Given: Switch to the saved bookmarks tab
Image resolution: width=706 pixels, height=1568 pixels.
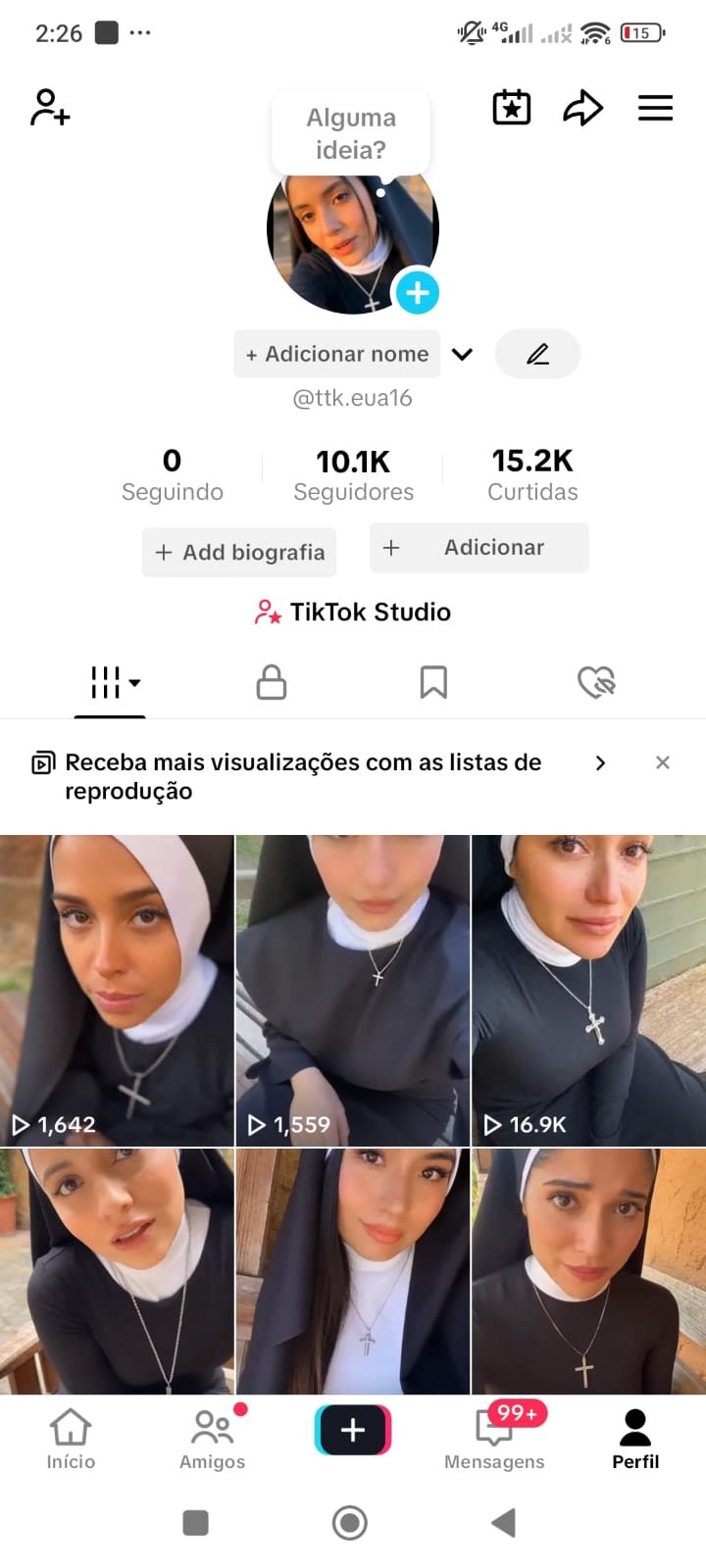Looking at the screenshot, I should tap(433, 682).
